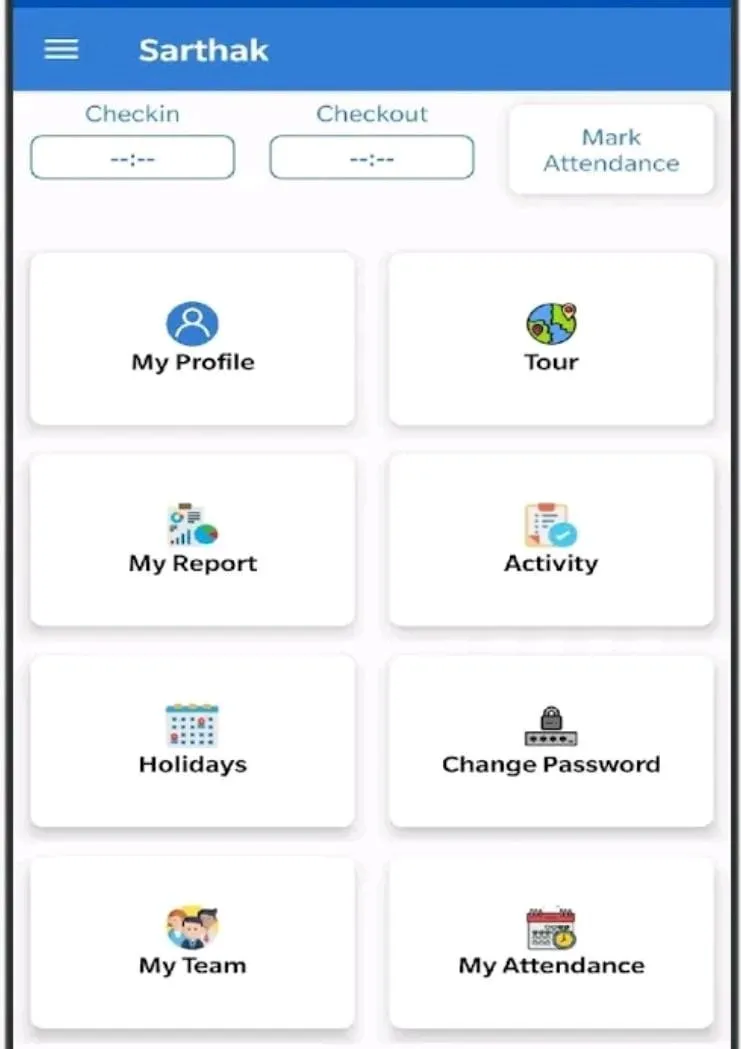The image size is (741, 1049).
Task: Open the My Team card
Action: coord(192,943)
